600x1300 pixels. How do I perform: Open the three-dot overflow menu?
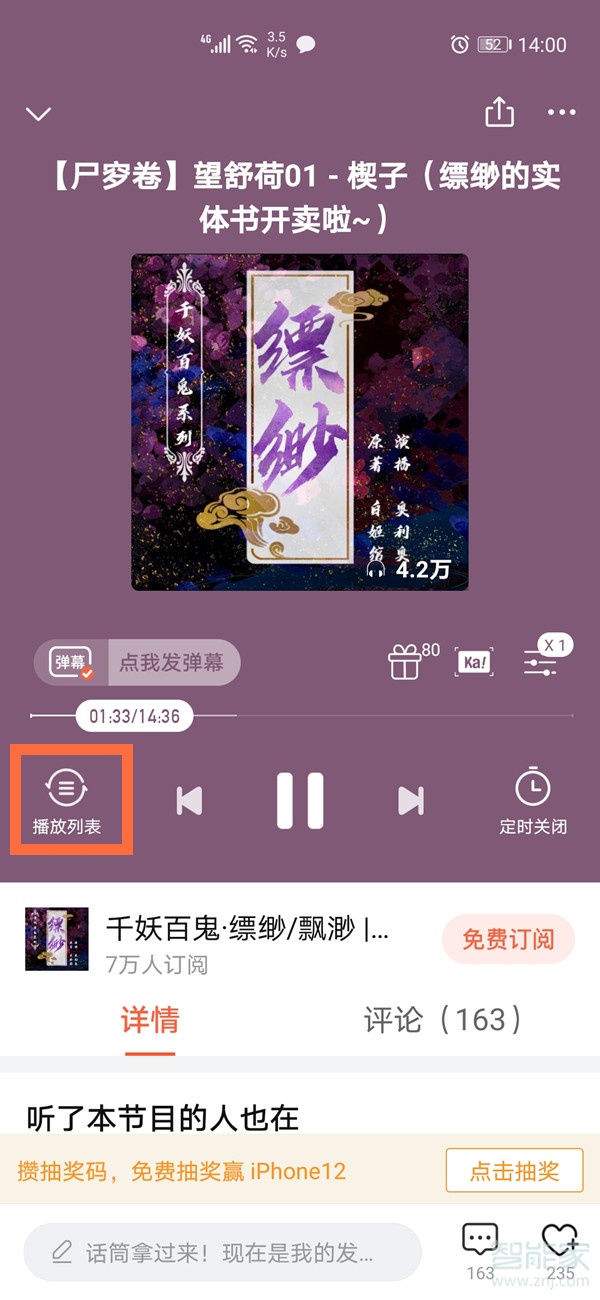click(x=562, y=112)
